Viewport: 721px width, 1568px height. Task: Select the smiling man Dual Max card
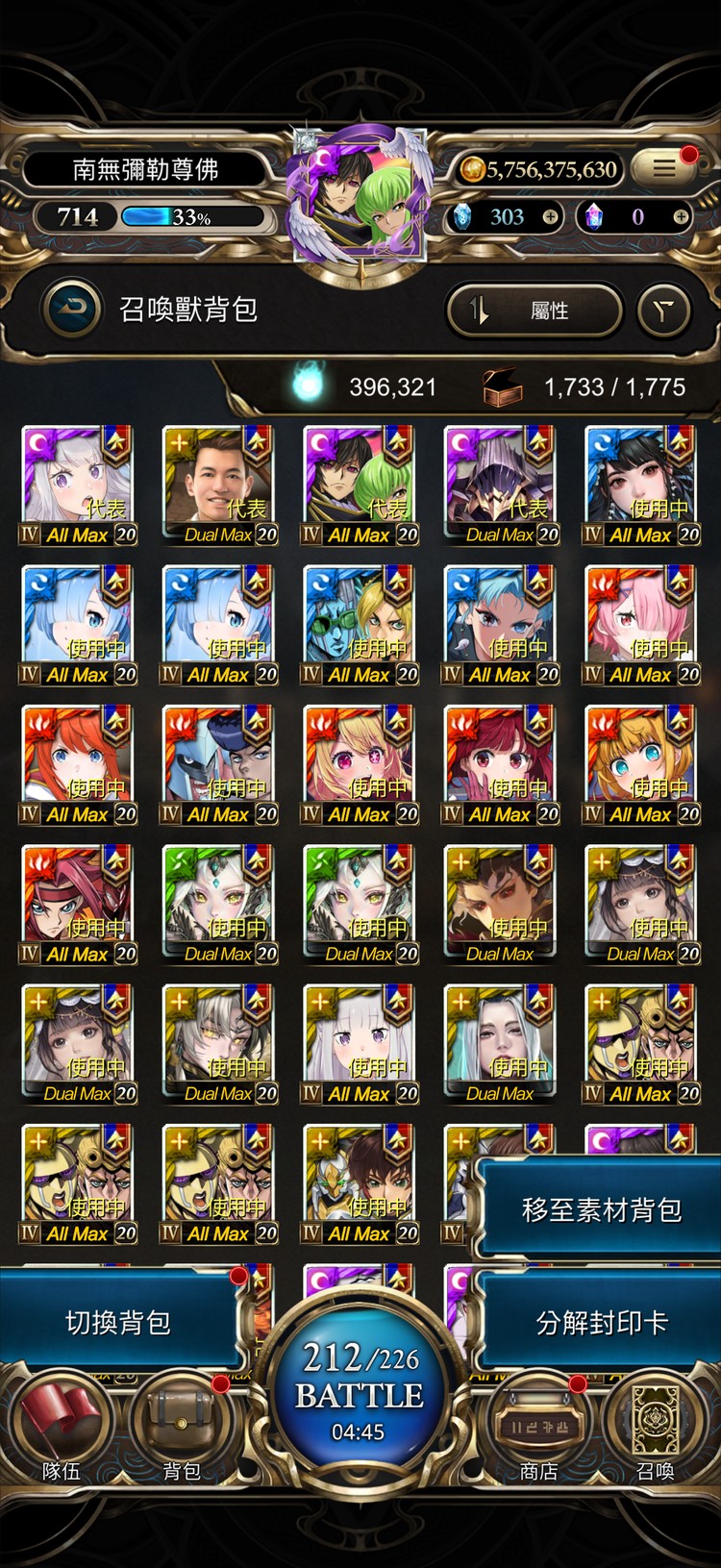point(219,485)
